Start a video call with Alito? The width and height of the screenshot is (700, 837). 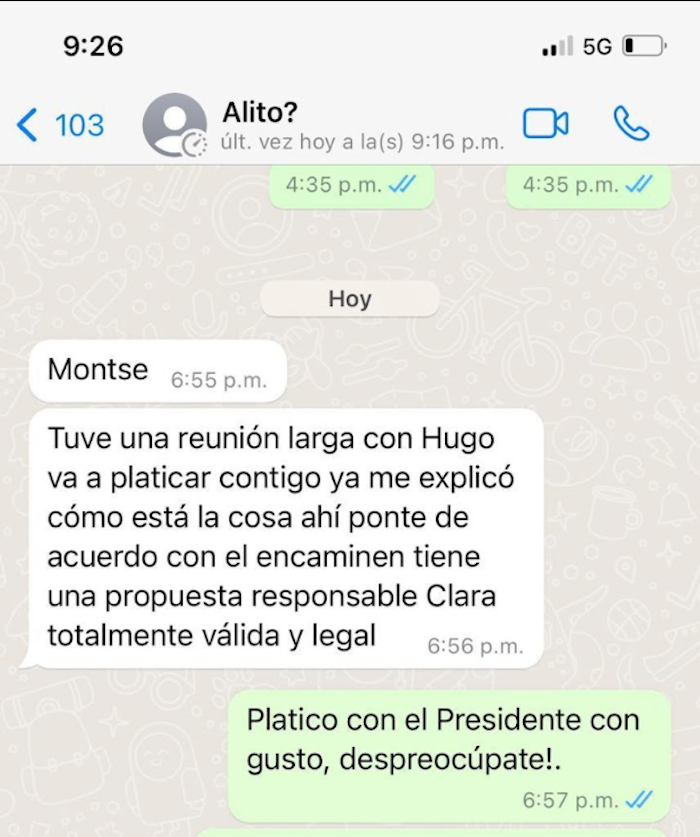point(545,124)
